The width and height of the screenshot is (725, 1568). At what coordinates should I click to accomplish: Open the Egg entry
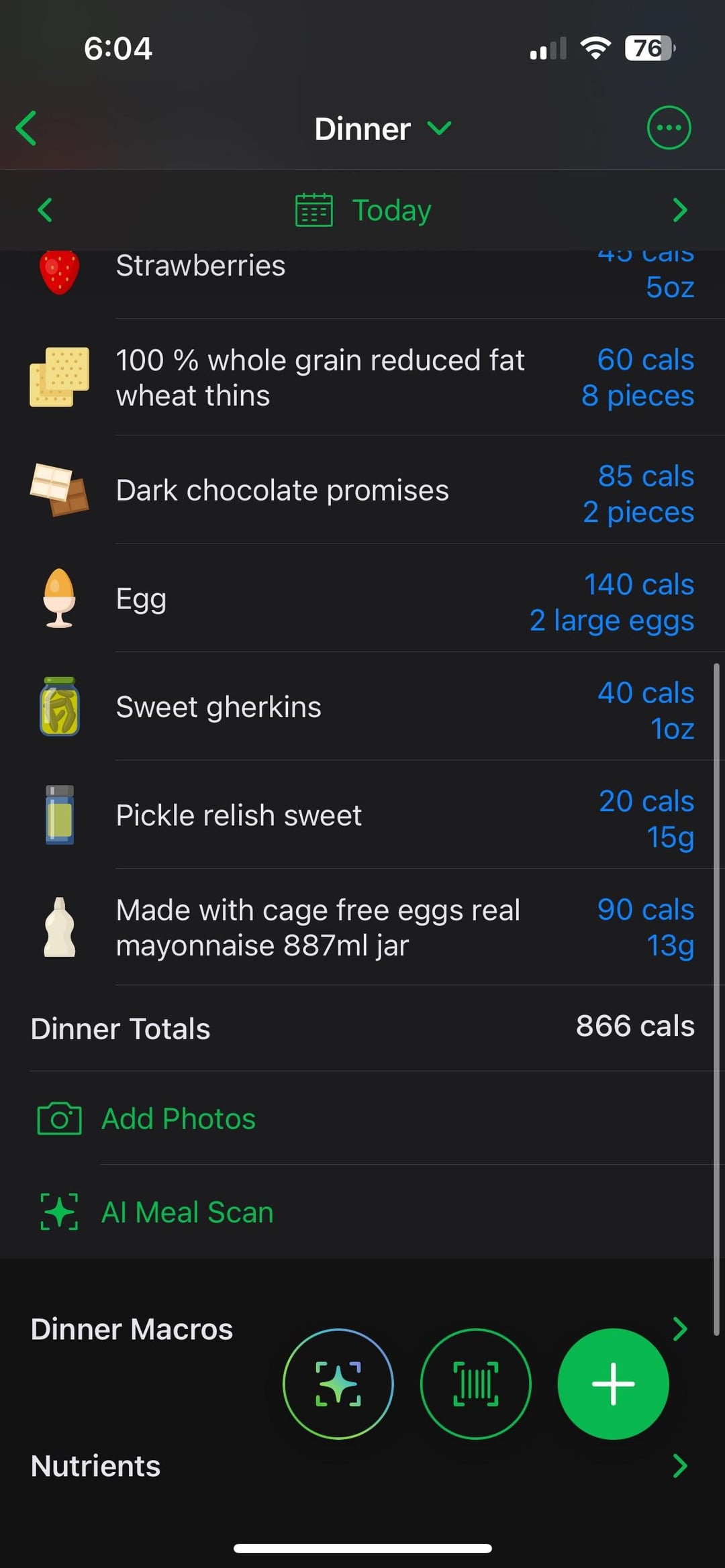(x=362, y=598)
